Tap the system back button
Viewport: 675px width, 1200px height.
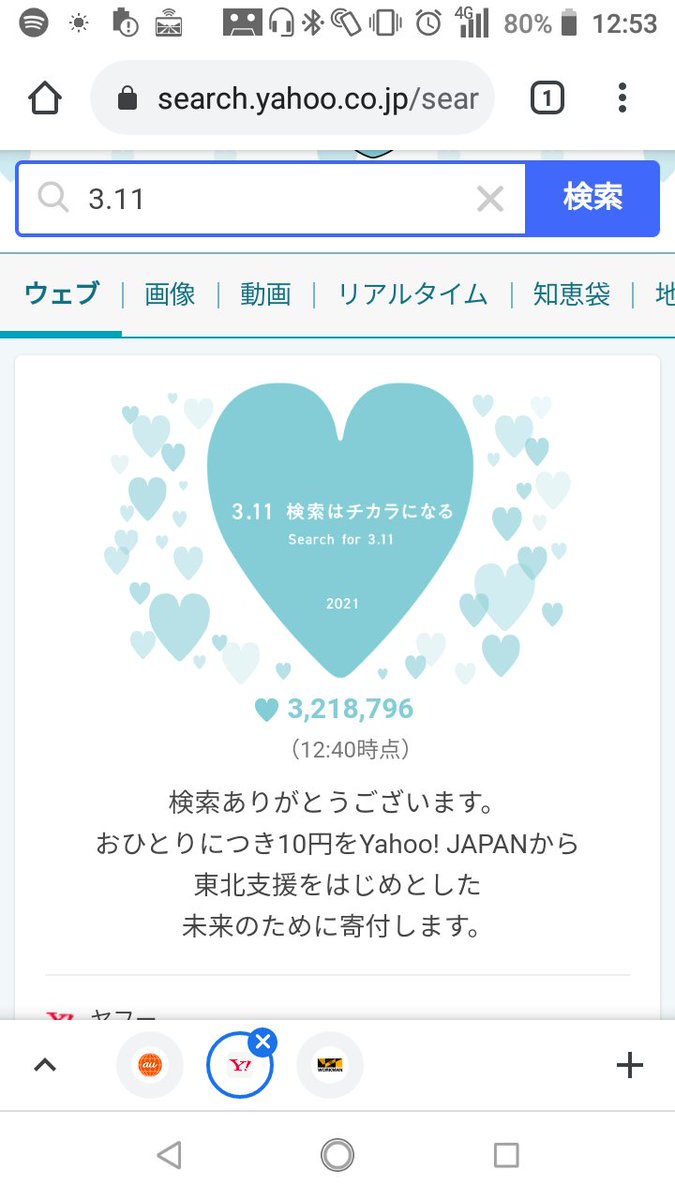click(169, 1156)
